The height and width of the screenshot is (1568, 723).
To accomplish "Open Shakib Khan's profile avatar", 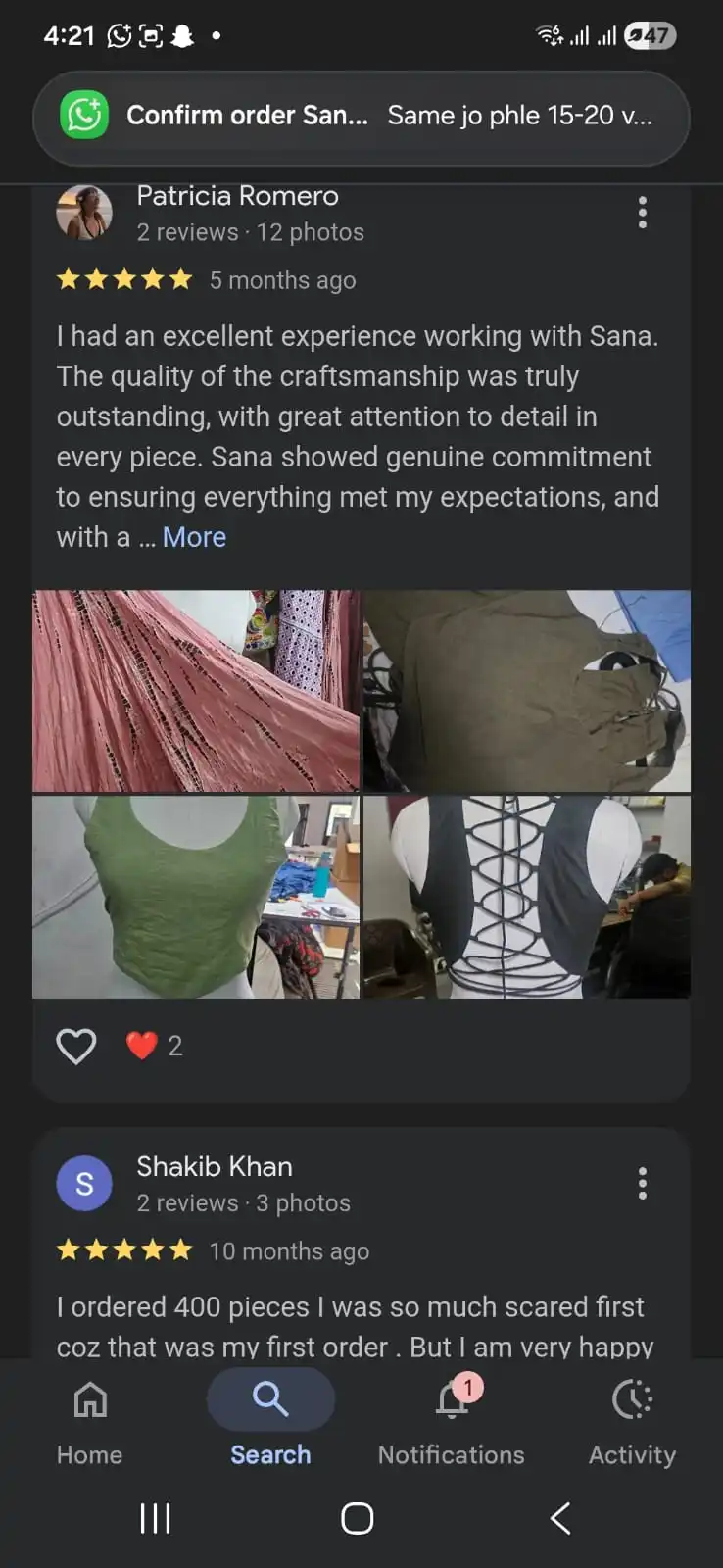I will 84,1183.
